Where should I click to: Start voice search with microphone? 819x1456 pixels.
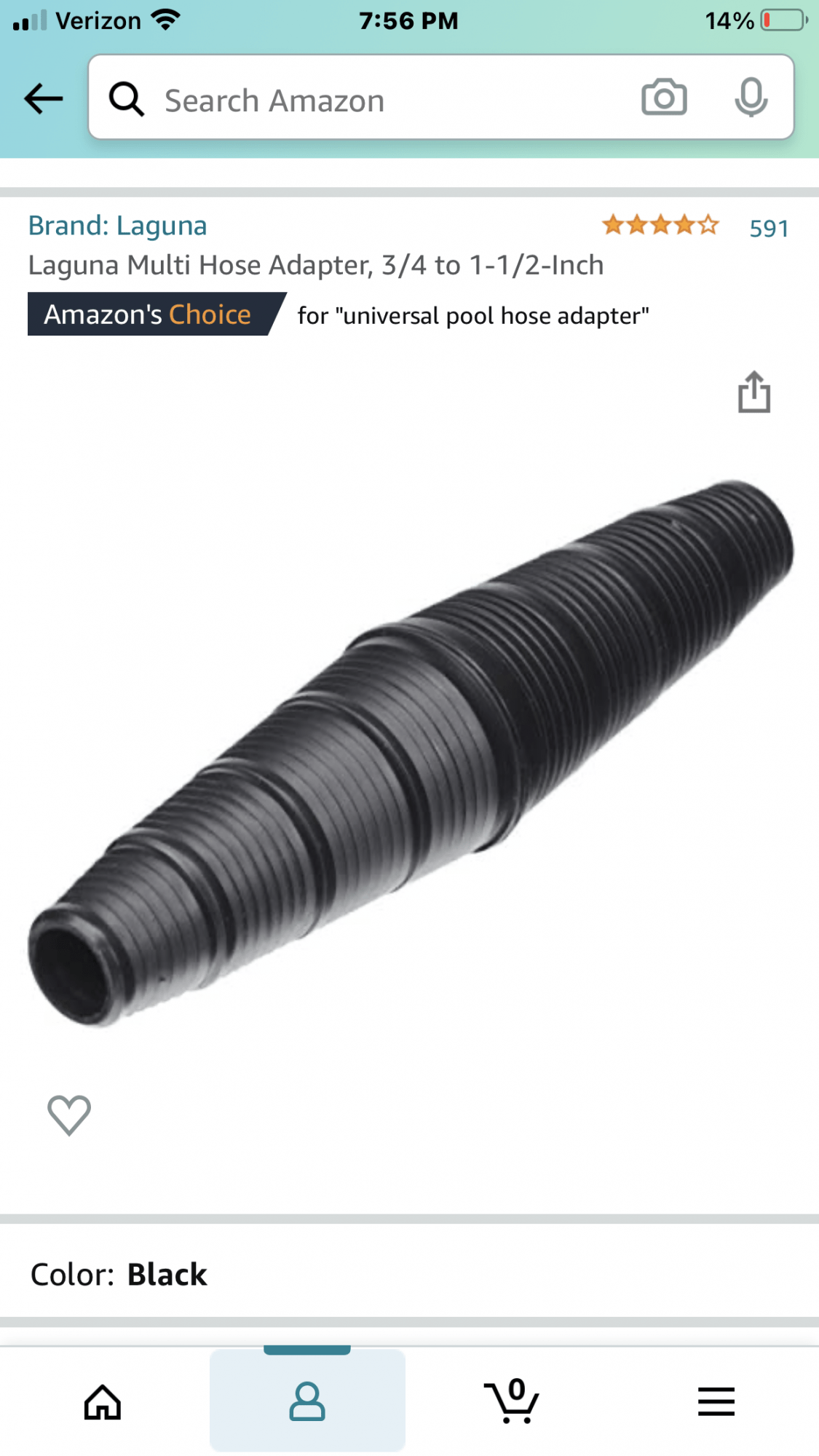pos(751,98)
